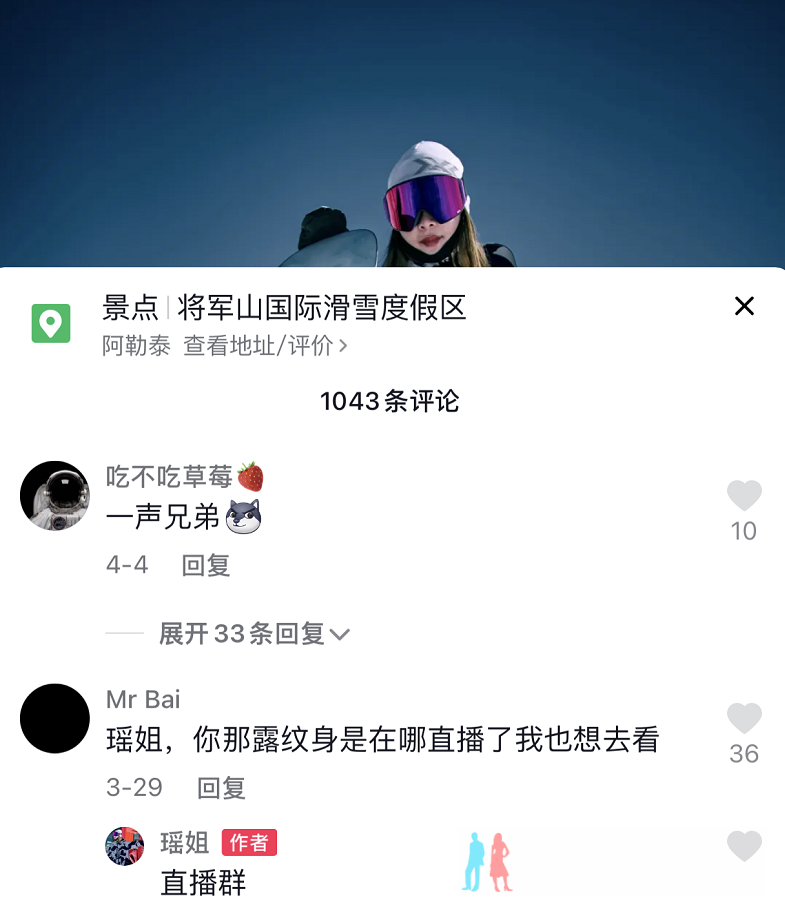Open 吃不吃草莓's profile avatar

pyautogui.click(x=55, y=496)
